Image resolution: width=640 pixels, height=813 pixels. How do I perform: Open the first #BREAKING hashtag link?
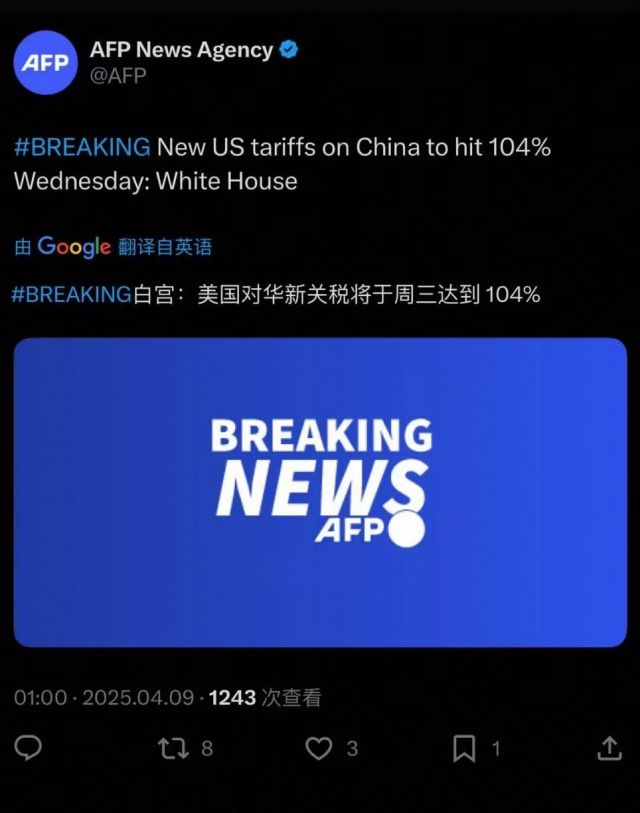point(82,147)
